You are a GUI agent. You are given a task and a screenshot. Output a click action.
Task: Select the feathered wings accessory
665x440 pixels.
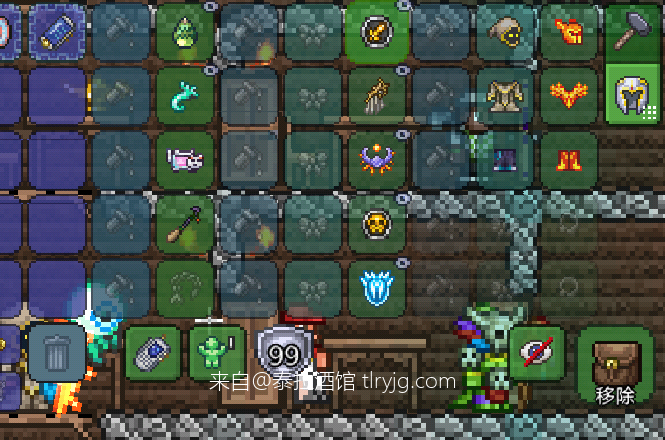coord(377,95)
